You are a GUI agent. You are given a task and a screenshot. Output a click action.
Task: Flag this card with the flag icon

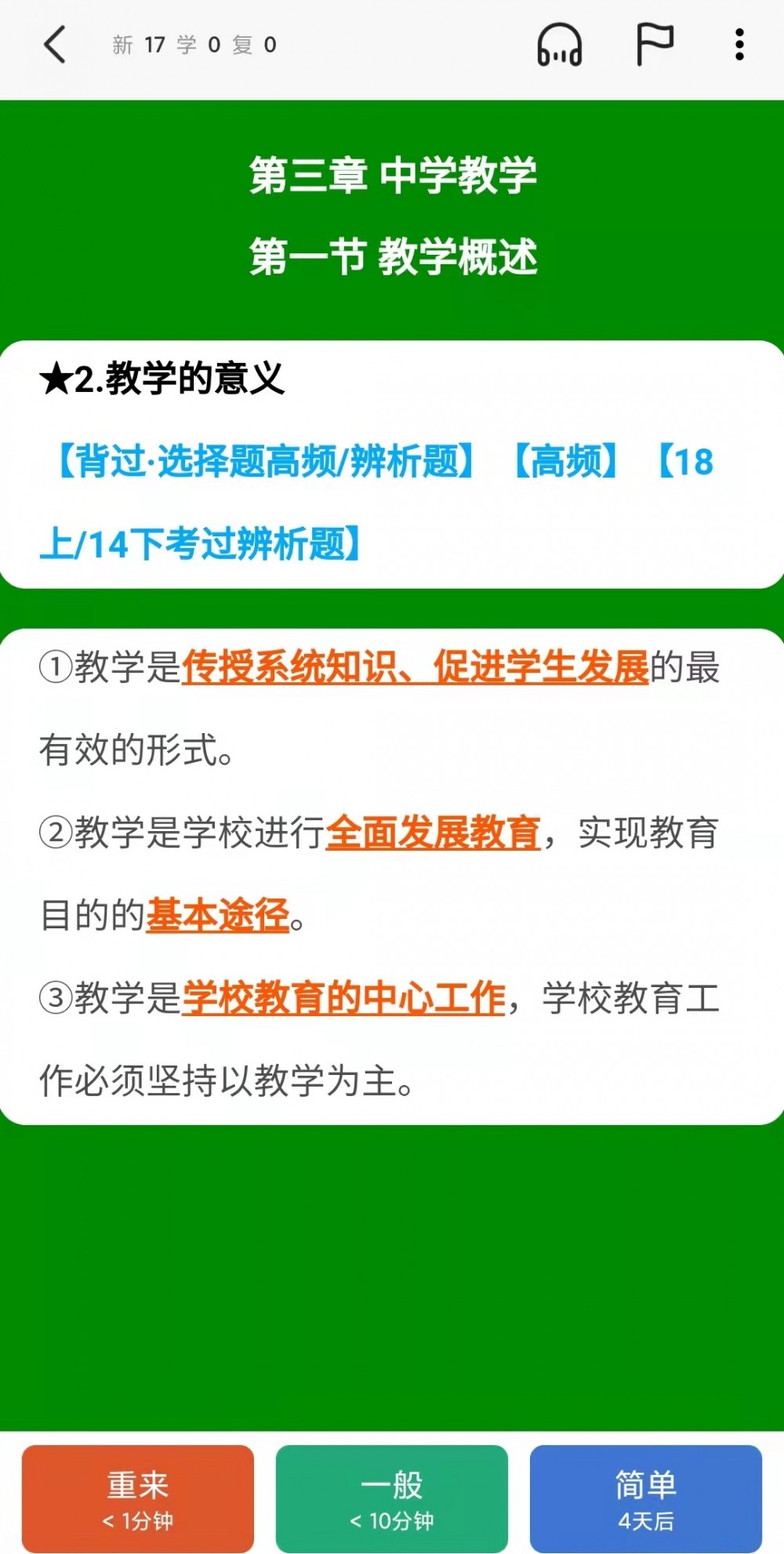pyautogui.click(x=654, y=45)
